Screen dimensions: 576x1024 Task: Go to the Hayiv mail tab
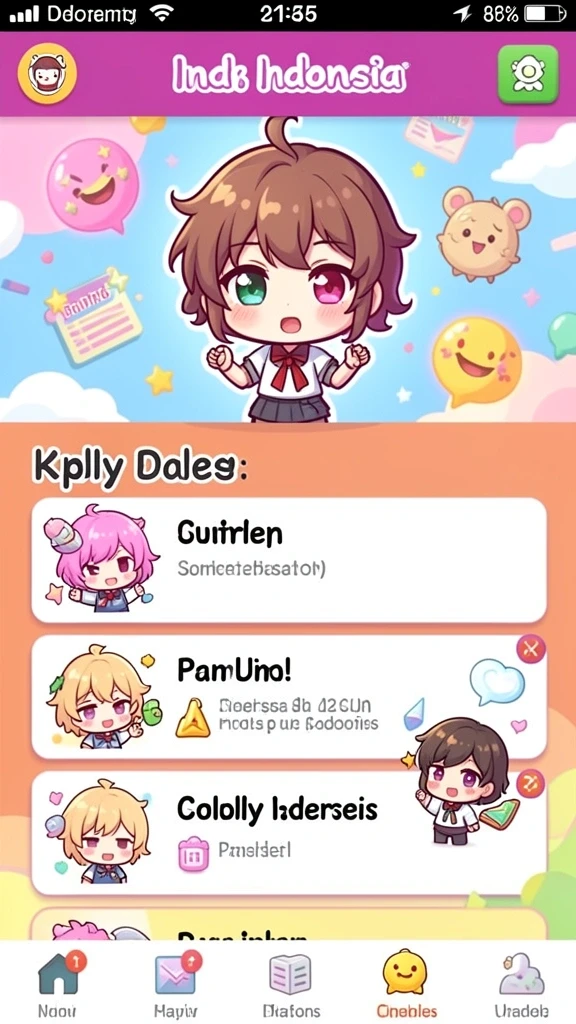coord(176,985)
